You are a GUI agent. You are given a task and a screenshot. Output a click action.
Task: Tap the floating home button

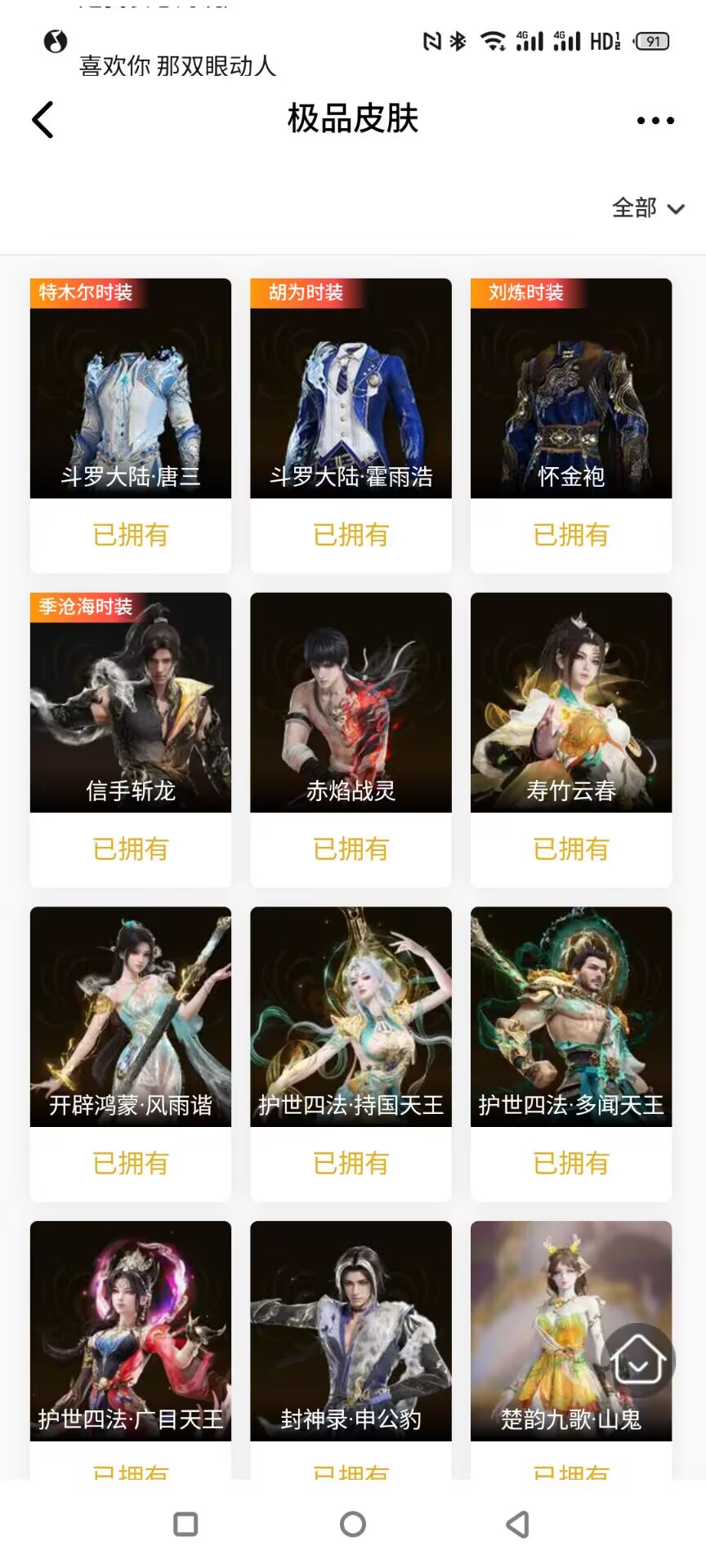coord(637,1360)
